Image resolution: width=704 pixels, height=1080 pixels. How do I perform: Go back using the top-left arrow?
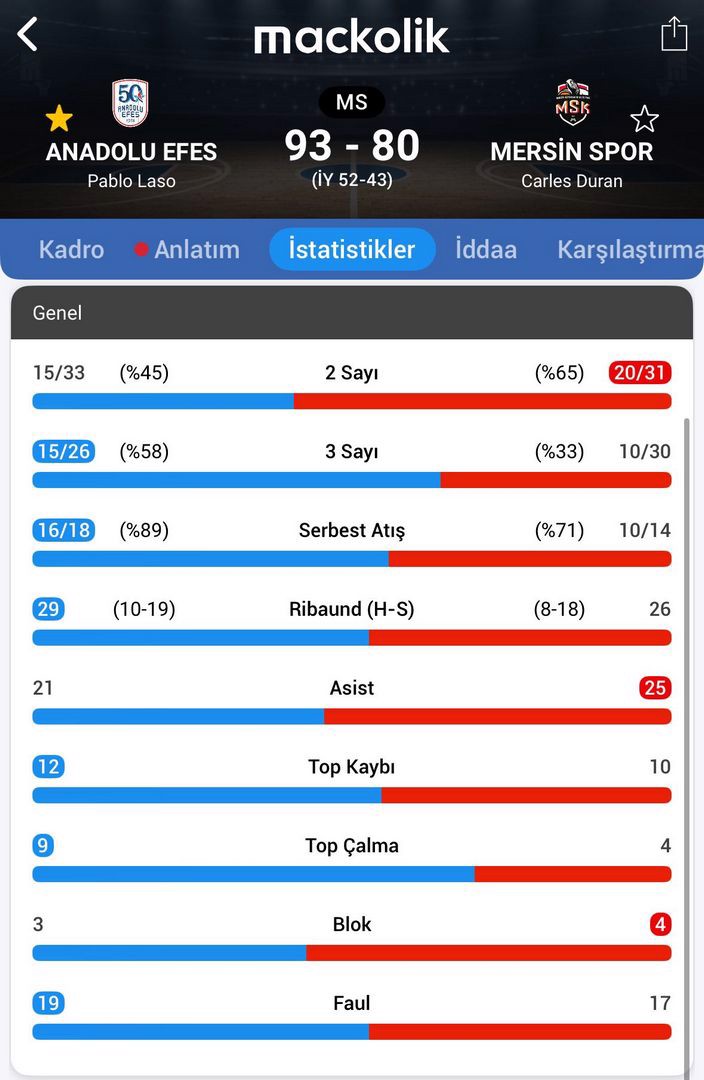coord(28,35)
